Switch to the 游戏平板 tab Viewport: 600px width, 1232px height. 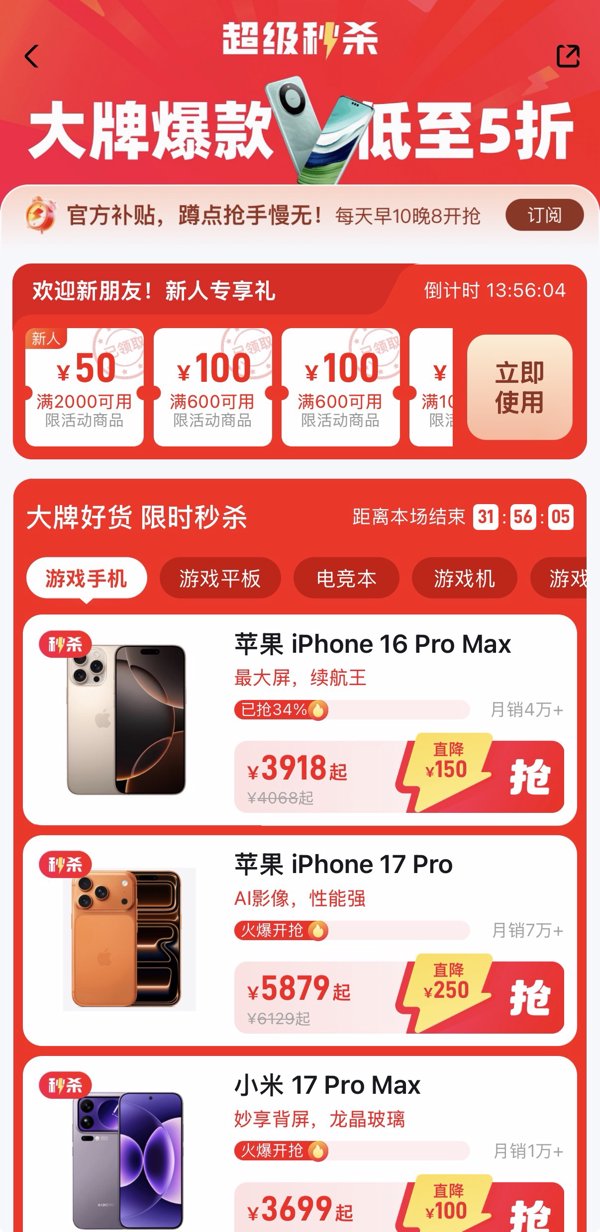(x=220, y=578)
